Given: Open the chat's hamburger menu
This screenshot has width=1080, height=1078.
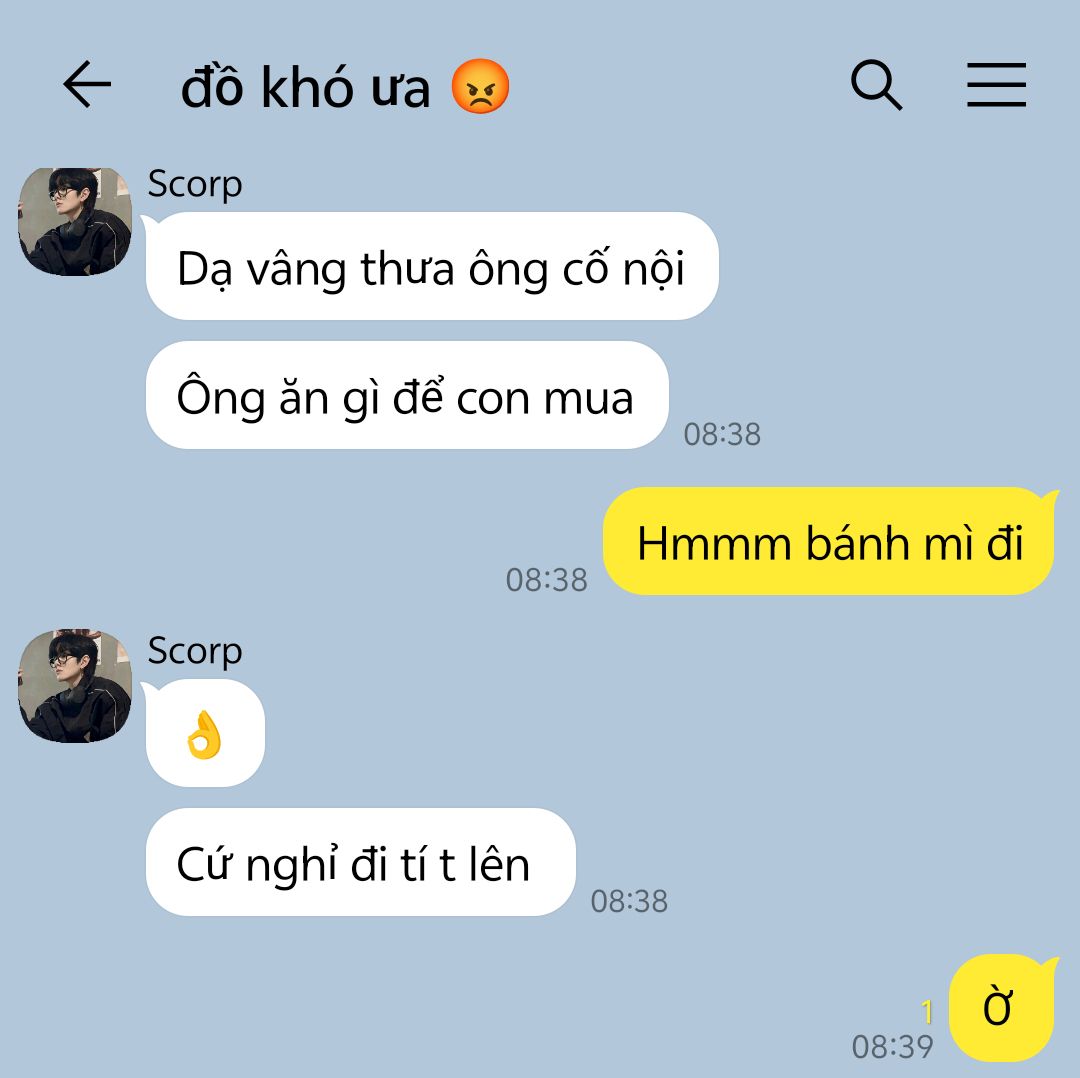Looking at the screenshot, I should tap(996, 85).
